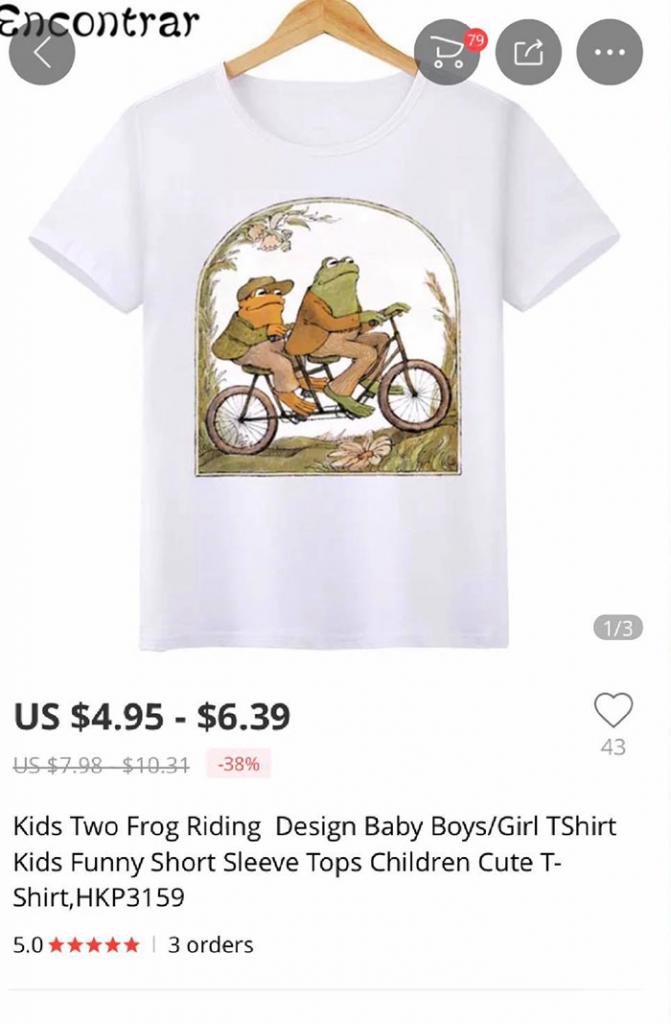
Task: Share this frog T-shirt listing
Action: pos(529,53)
